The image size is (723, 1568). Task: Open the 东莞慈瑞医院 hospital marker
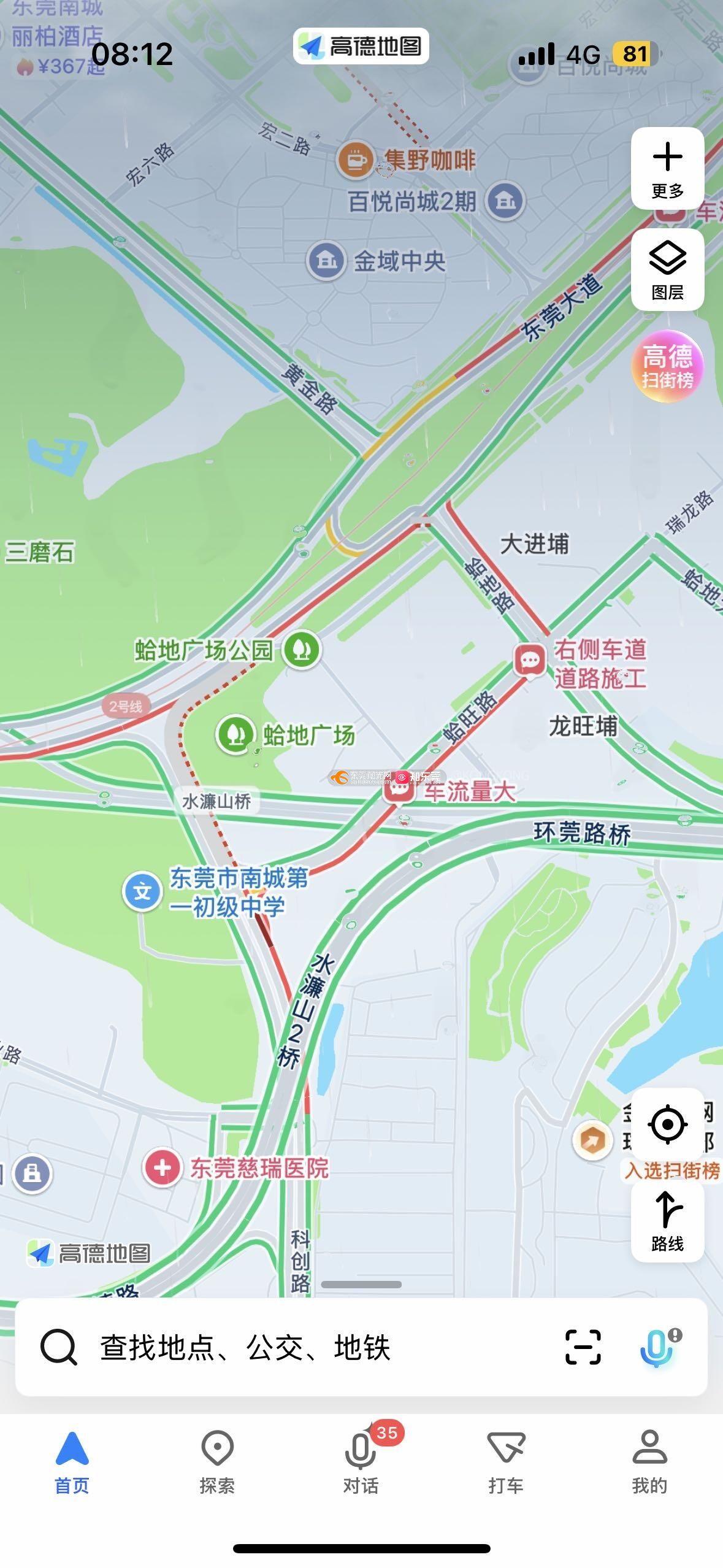click(x=162, y=1167)
